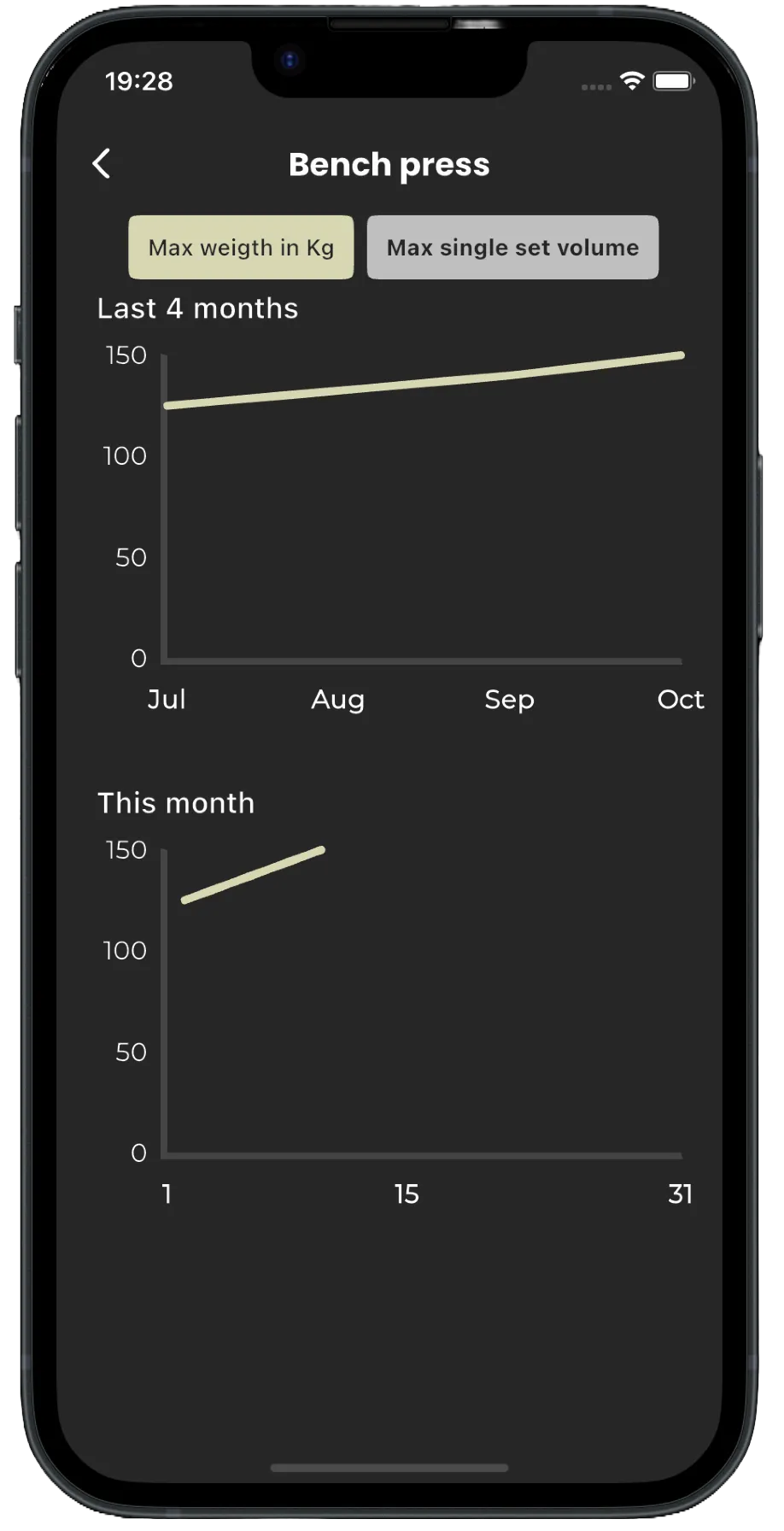Switch to Max single set volume
Image resolution: width=784 pixels, height=1531 pixels.
[x=512, y=247]
